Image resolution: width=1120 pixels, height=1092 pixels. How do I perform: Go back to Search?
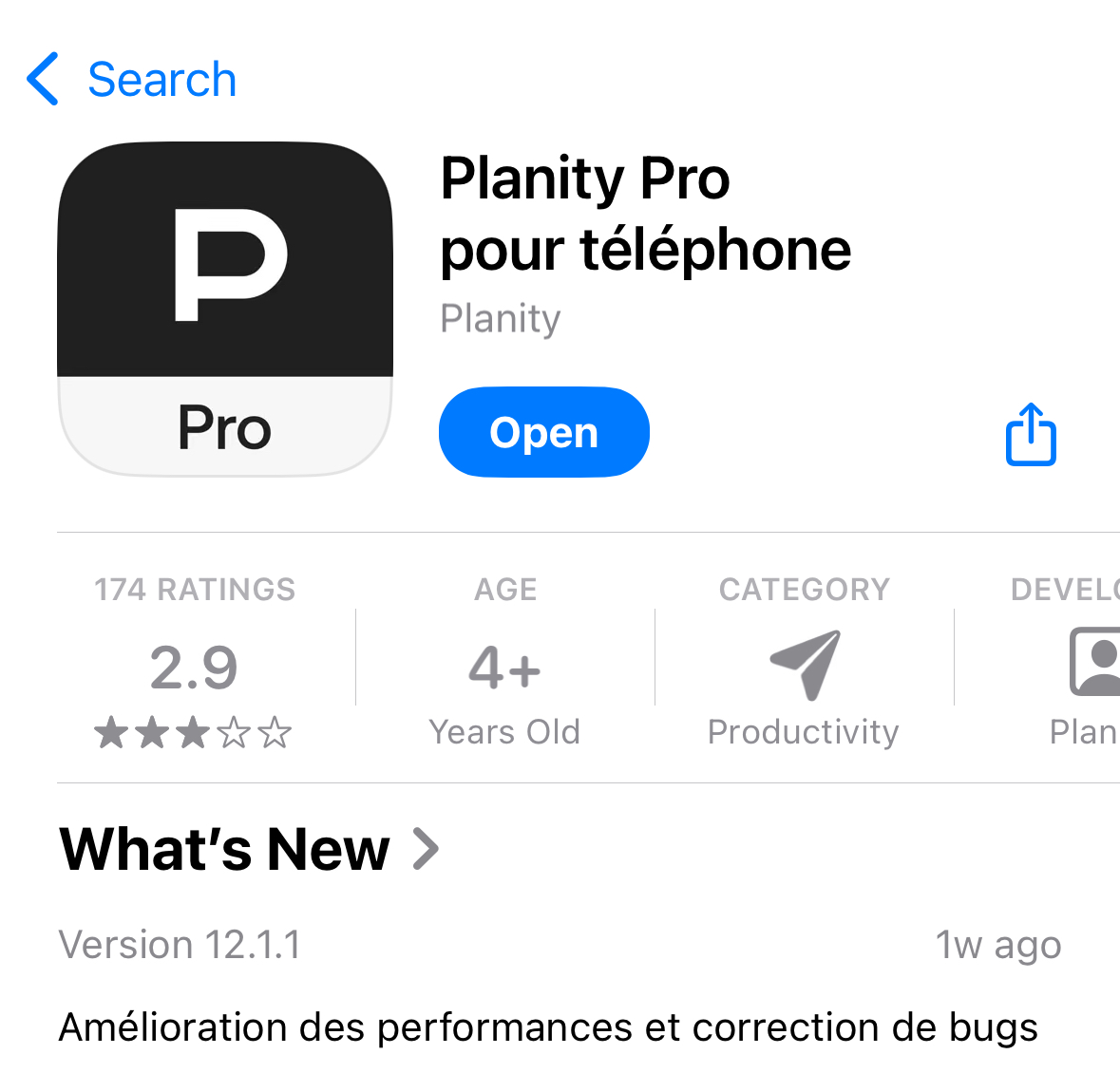(x=131, y=80)
